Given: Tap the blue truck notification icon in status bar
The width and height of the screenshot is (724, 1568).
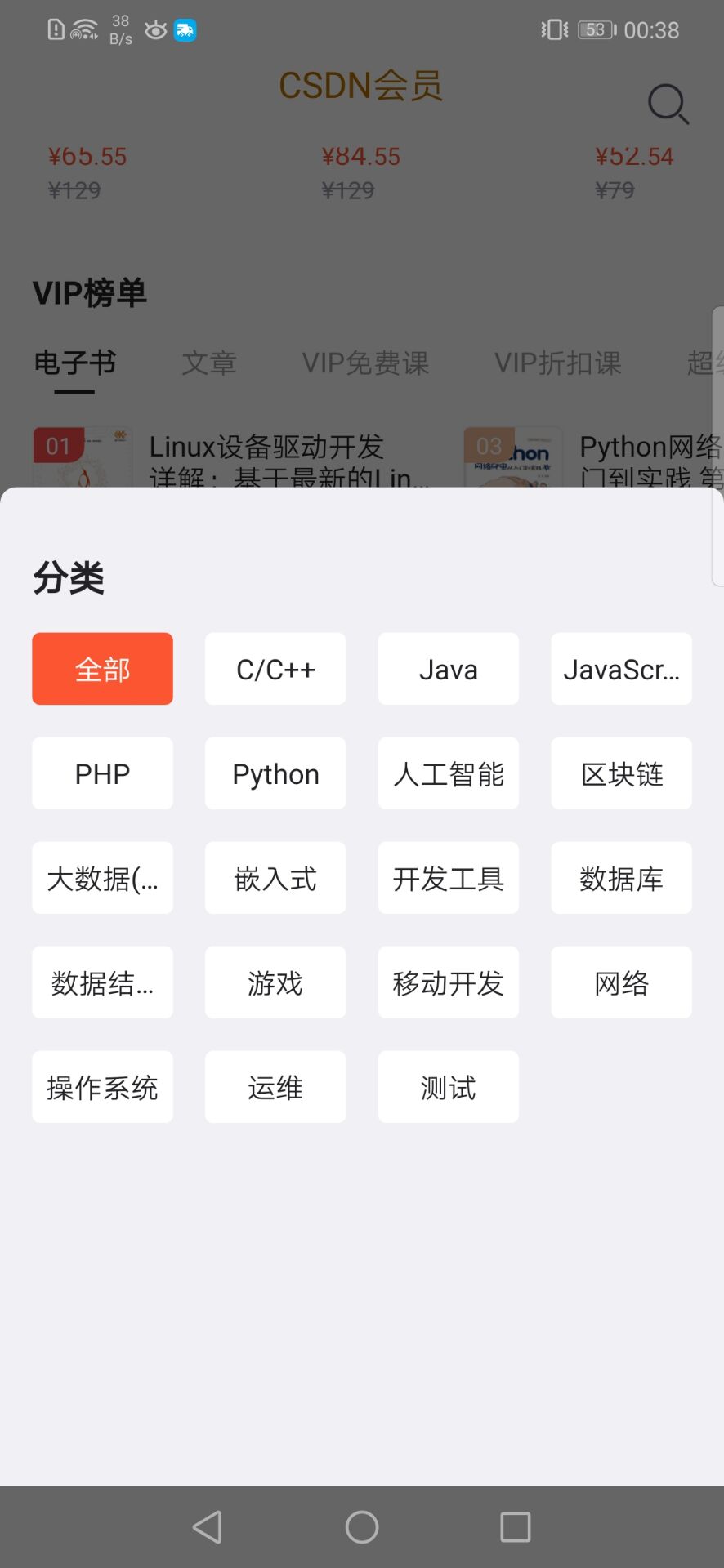Looking at the screenshot, I should (x=185, y=29).
